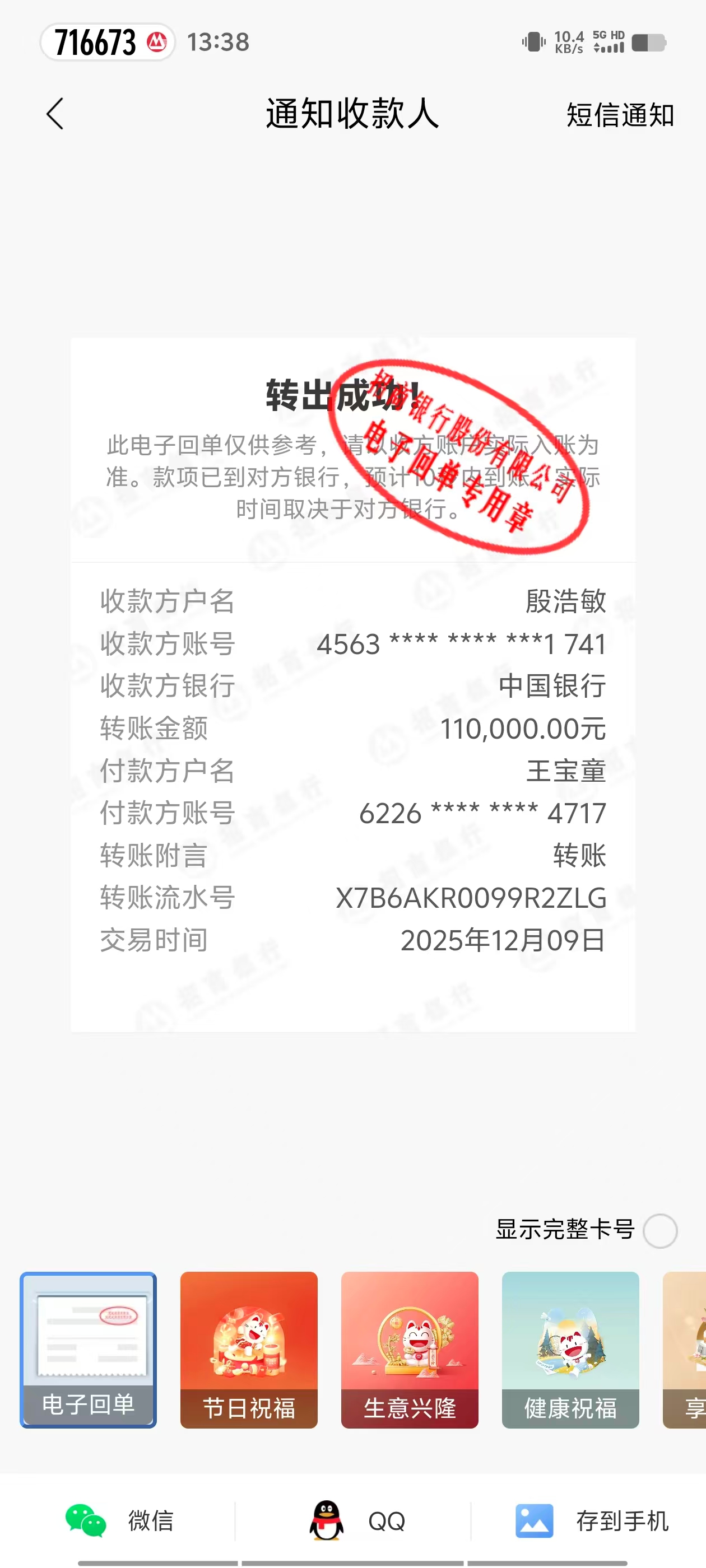Viewport: 706px width, 1568px height.
Task: Share receipt via 微信
Action: tap(120, 1520)
